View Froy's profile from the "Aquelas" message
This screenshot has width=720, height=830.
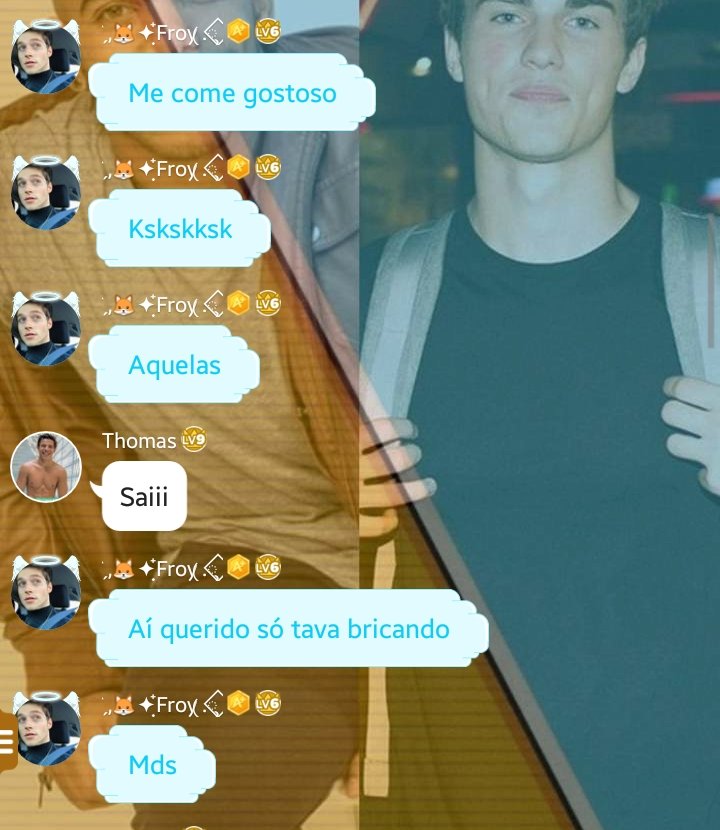click(46, 330)
